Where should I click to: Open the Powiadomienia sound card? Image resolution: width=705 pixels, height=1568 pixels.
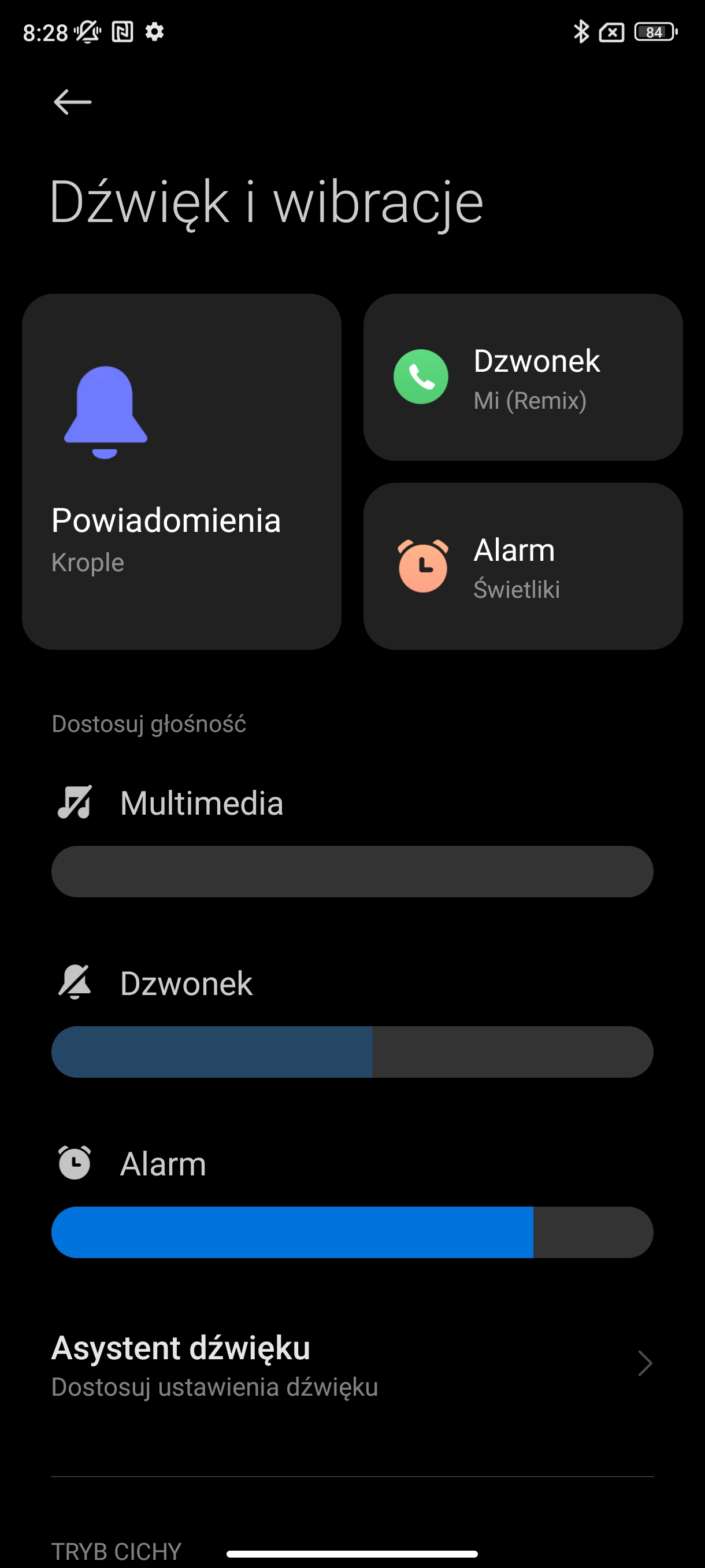tap(181, 472)
